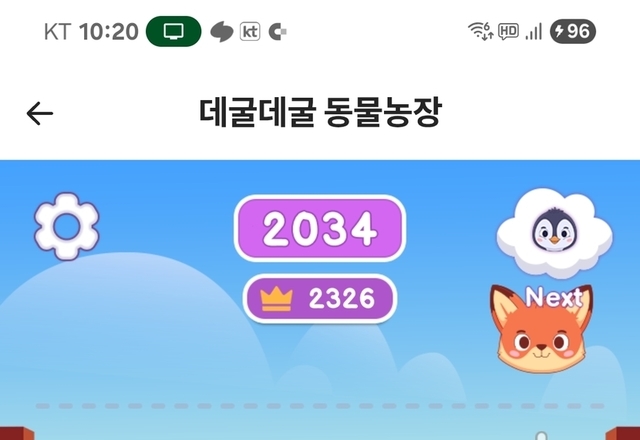Open the game settings gear

point(67,227)
